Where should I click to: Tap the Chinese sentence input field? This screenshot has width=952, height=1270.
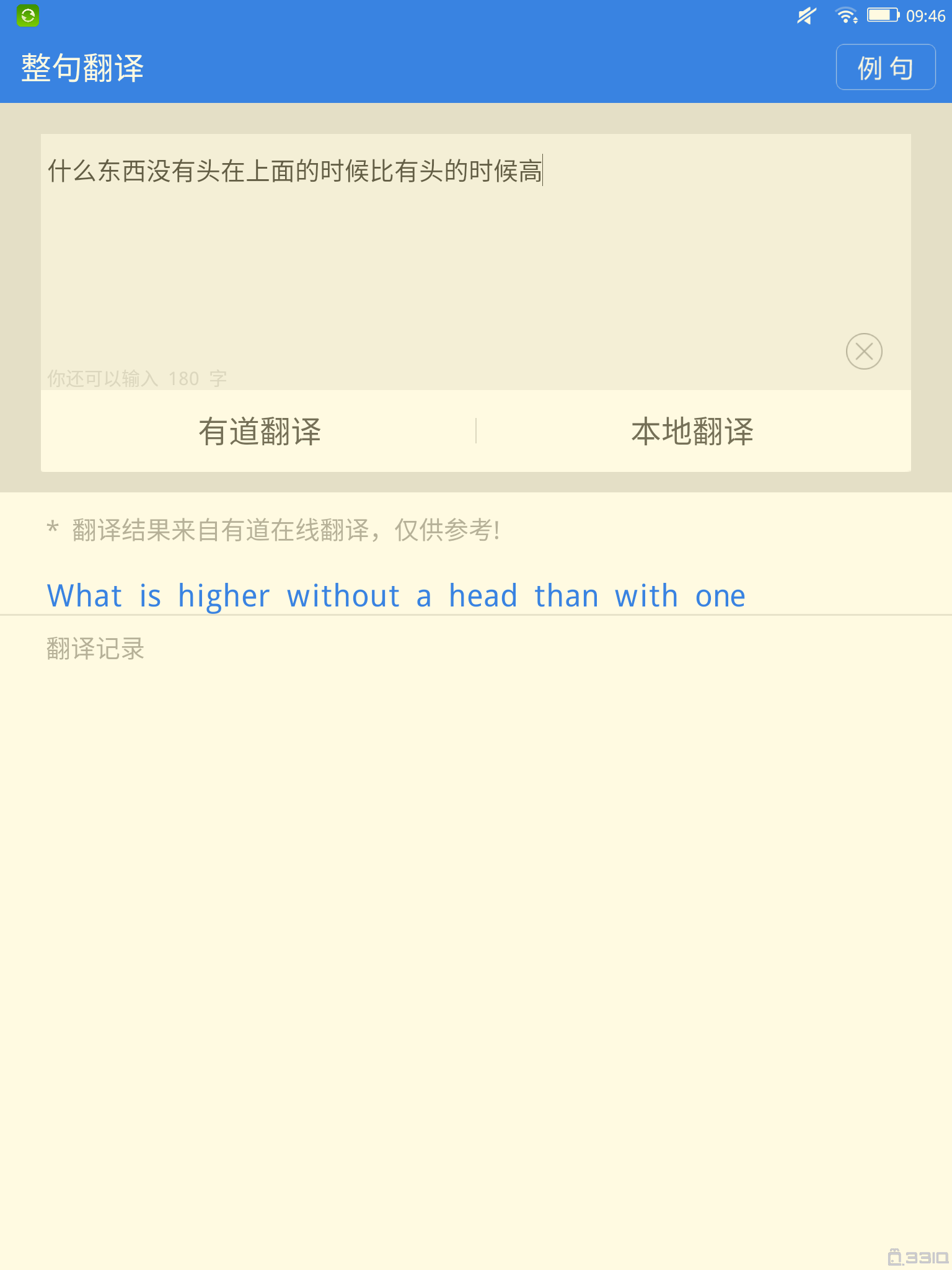(434, 248)
